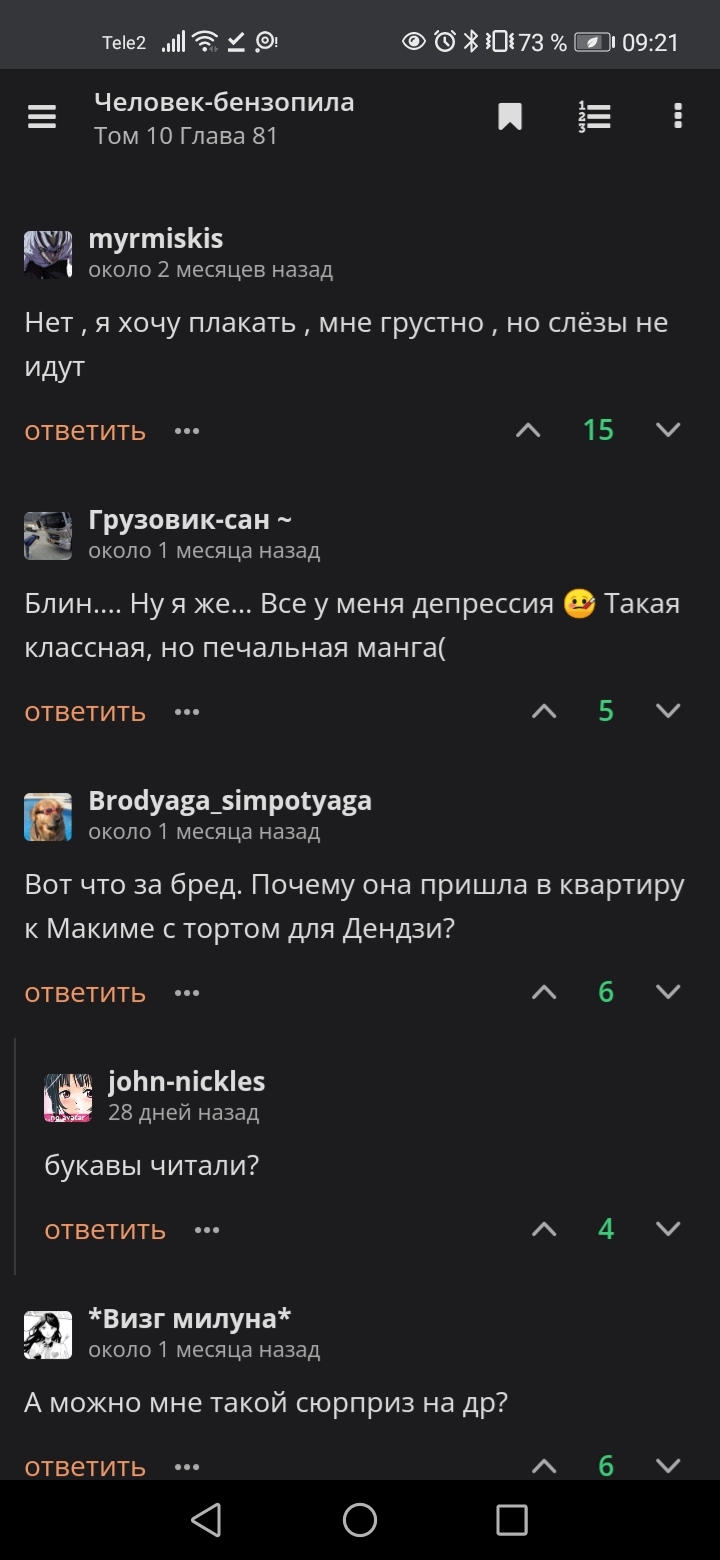Screen dimensions: 720x1560
Task: Upvote myrmiskis's comment
Action: coord(528,430)
